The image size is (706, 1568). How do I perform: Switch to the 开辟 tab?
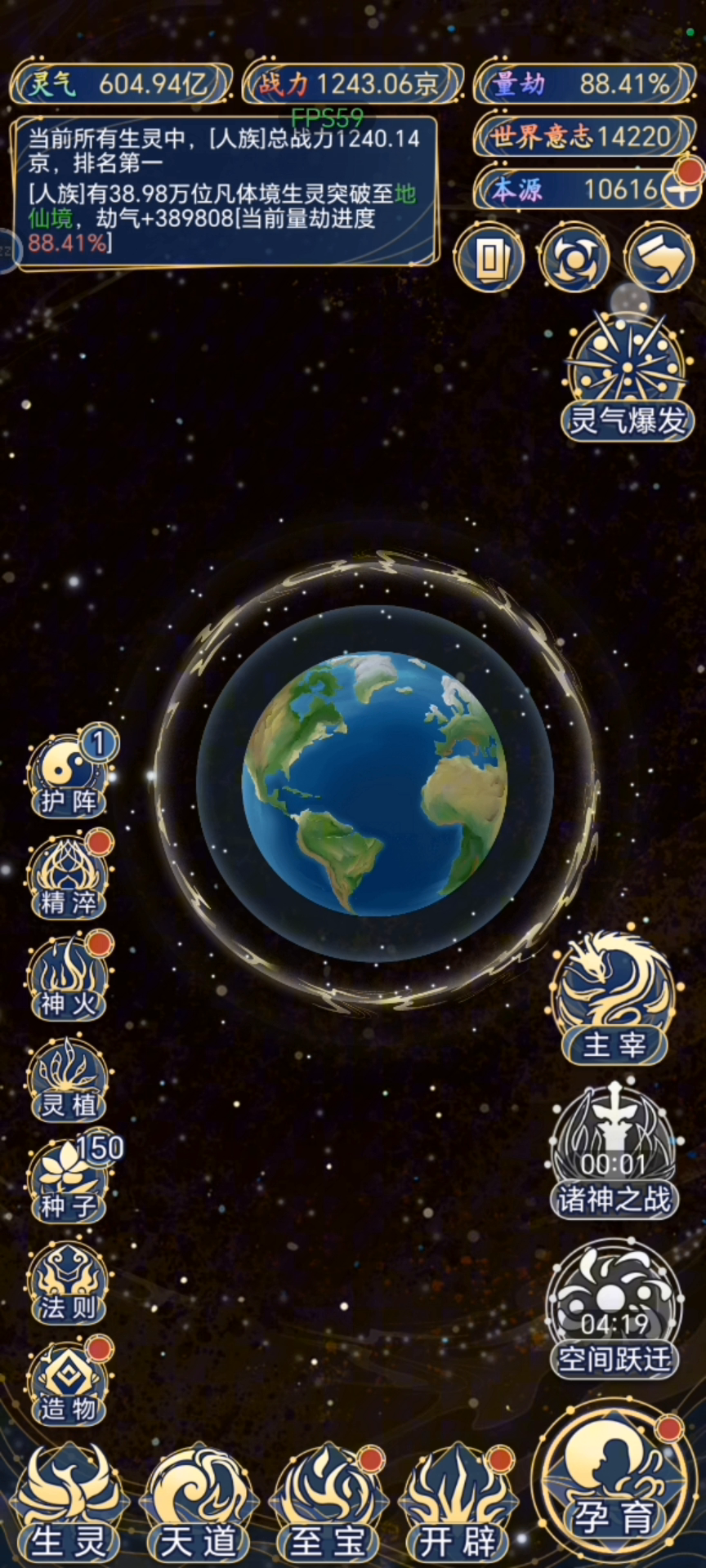pos(458,1503)
